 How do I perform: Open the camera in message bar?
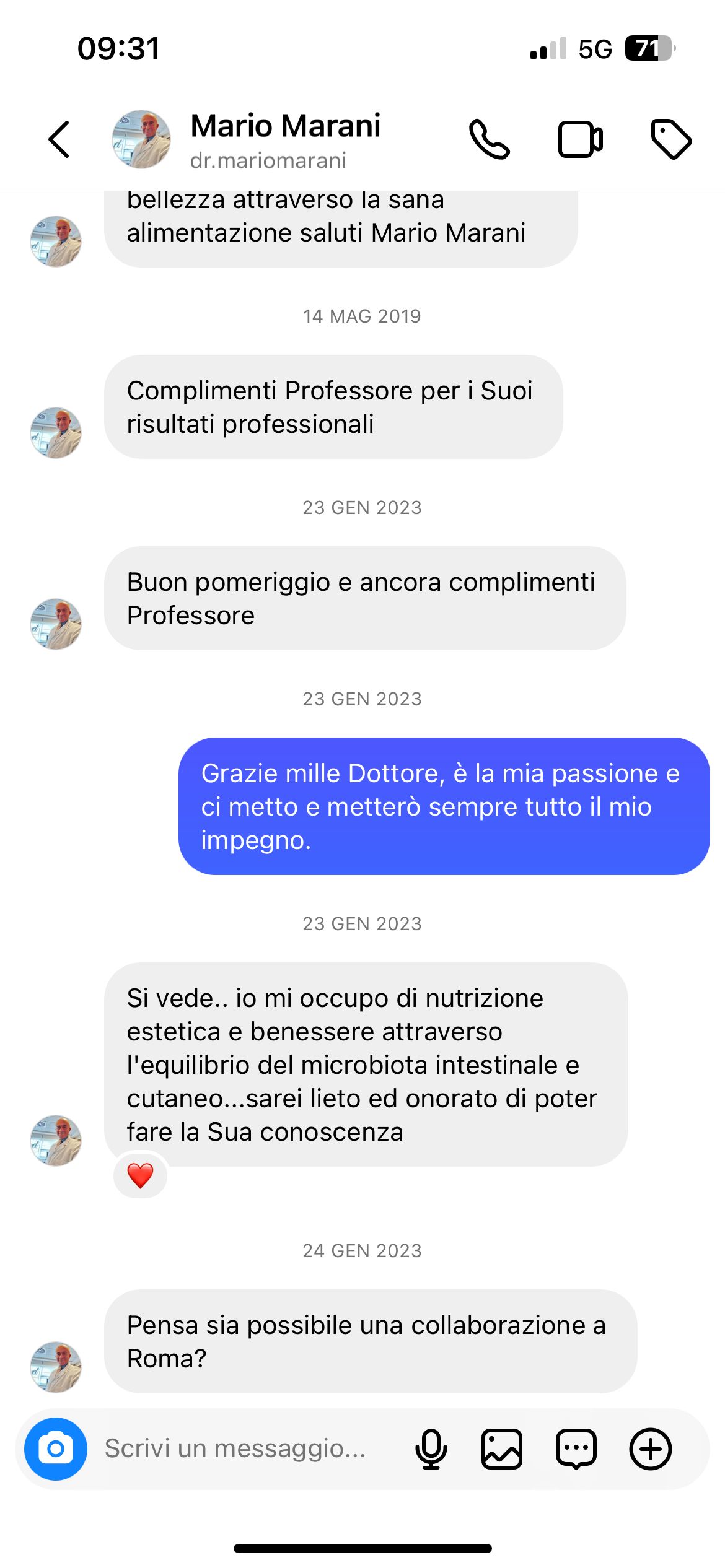(x=56, y=1449)
